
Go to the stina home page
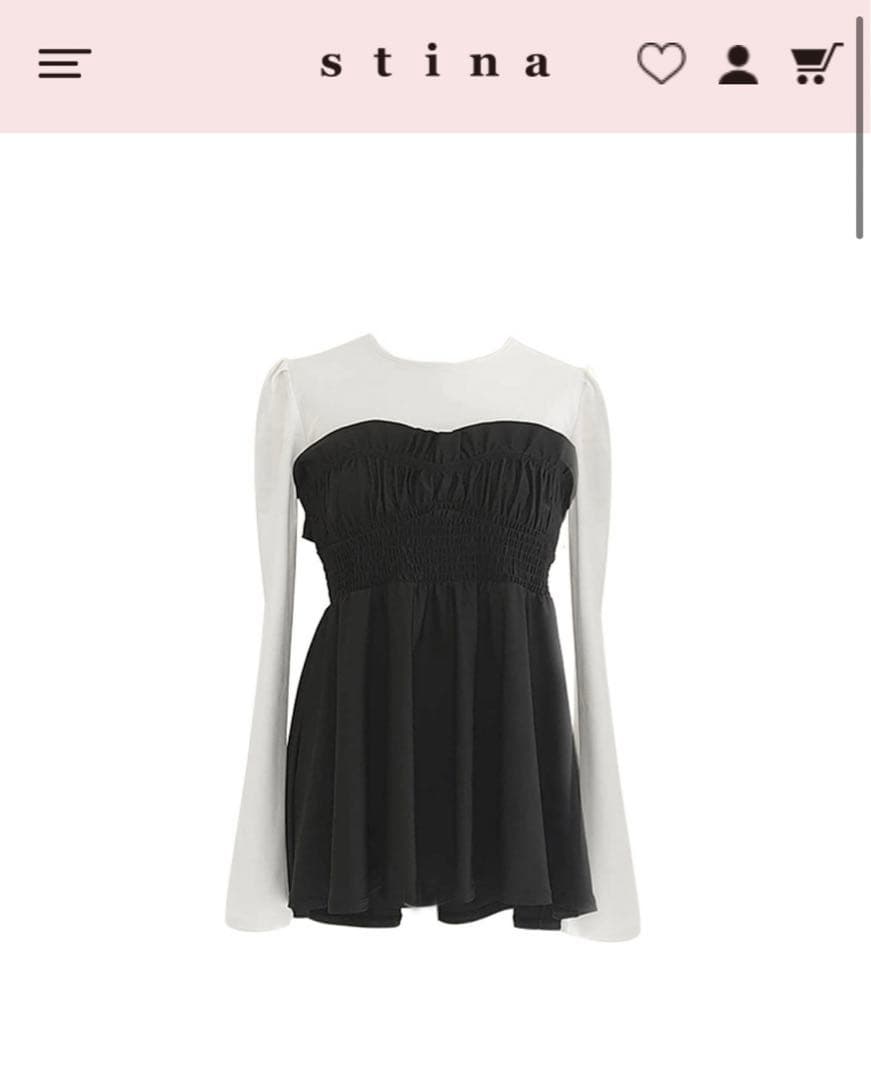(435, 63)
